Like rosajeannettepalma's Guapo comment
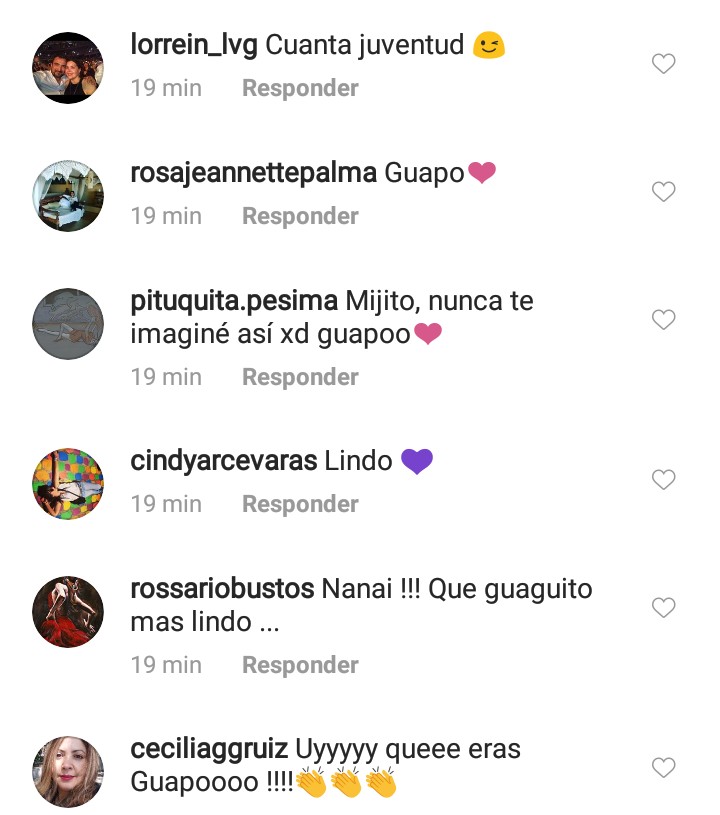720x815 pixels. tap(663, 192)
